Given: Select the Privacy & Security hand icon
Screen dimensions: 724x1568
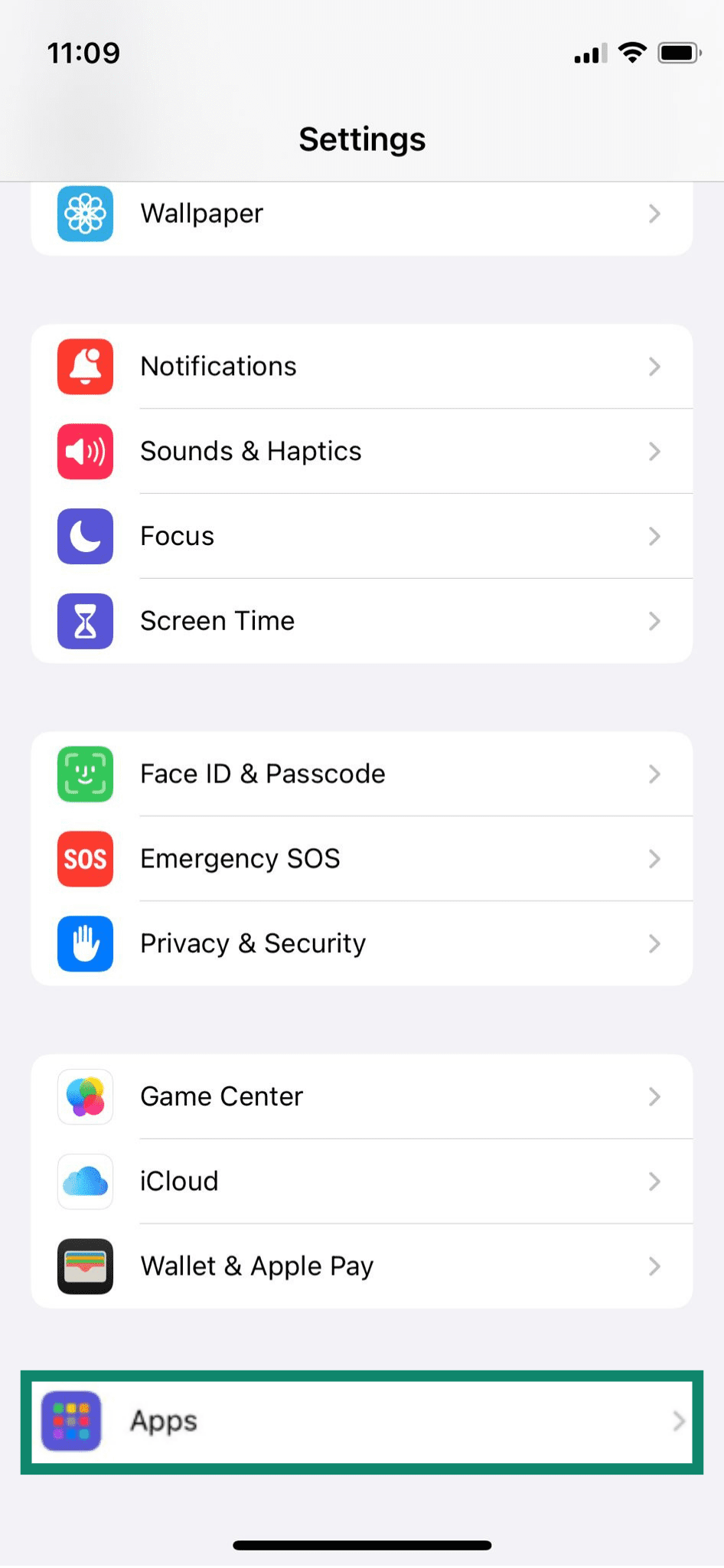Looking at the screenshot, I should (x=85, y=944).
